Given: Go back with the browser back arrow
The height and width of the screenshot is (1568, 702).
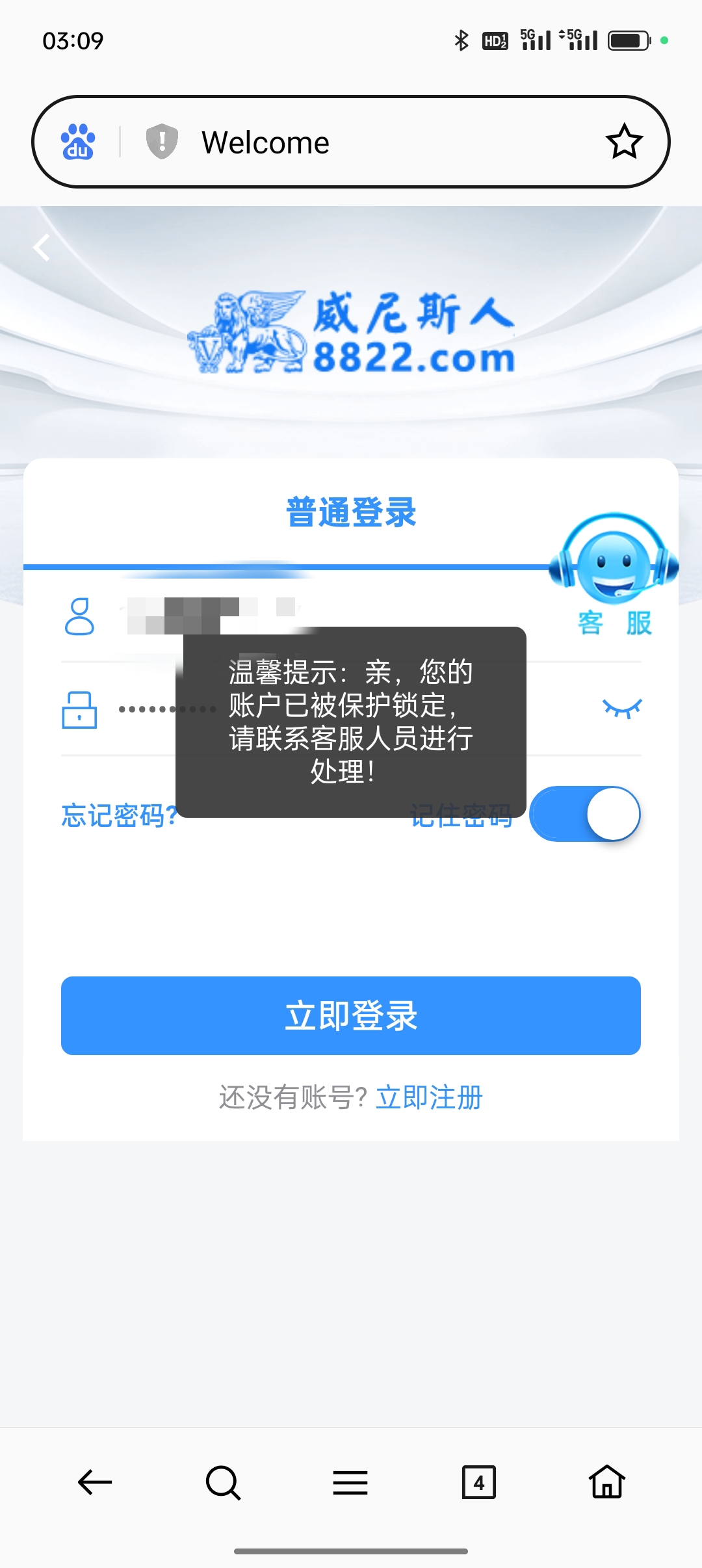Looking at the screenshot, I should coord(95,1483).
